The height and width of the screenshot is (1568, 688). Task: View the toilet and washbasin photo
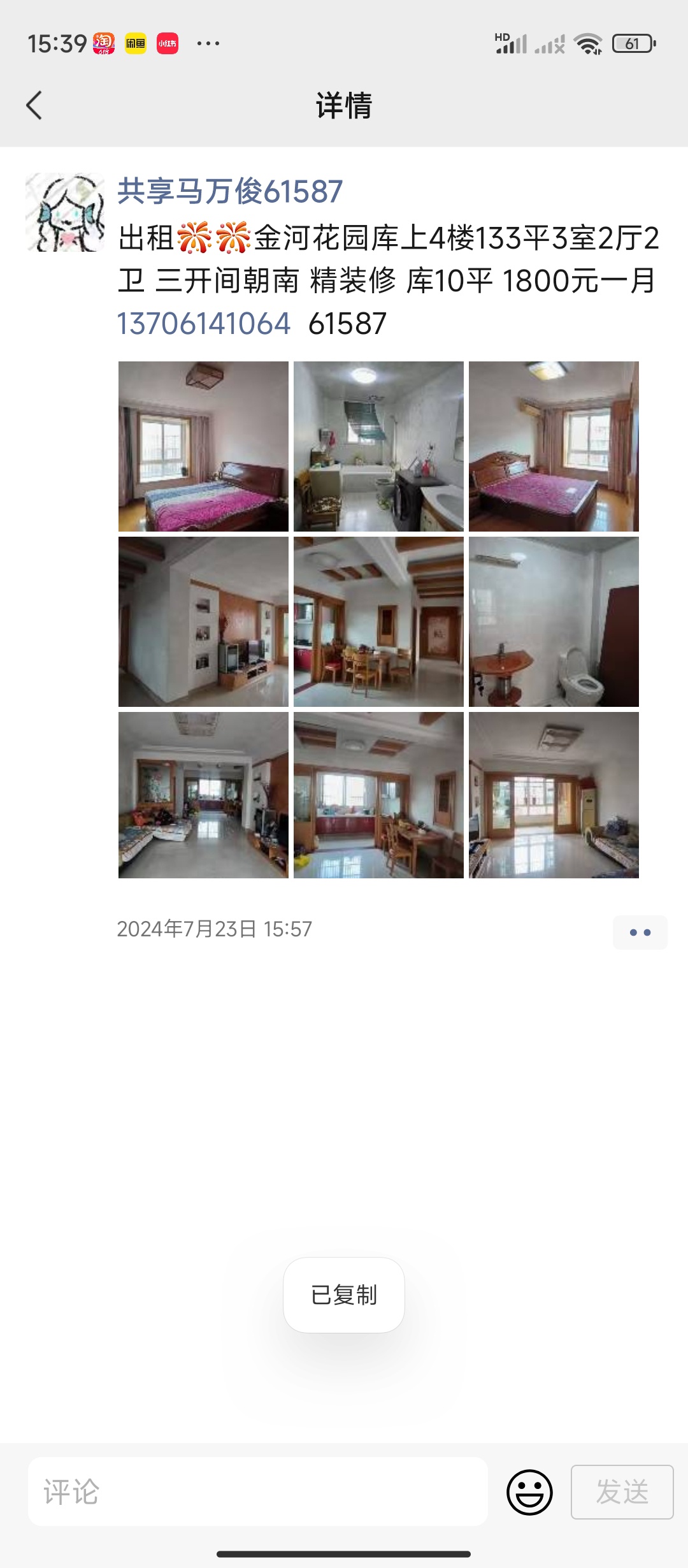[554, 621]
